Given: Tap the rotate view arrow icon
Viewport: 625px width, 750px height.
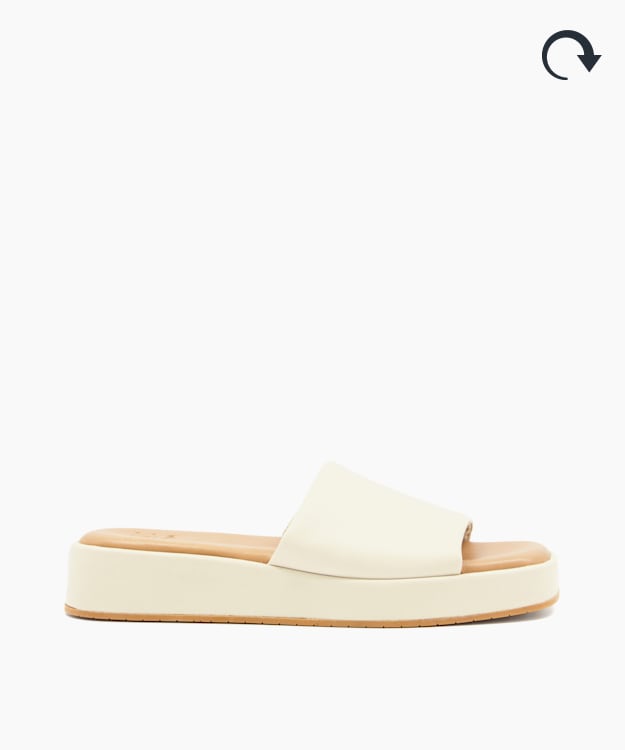Looking at the screenshot, I should [570, 55].
